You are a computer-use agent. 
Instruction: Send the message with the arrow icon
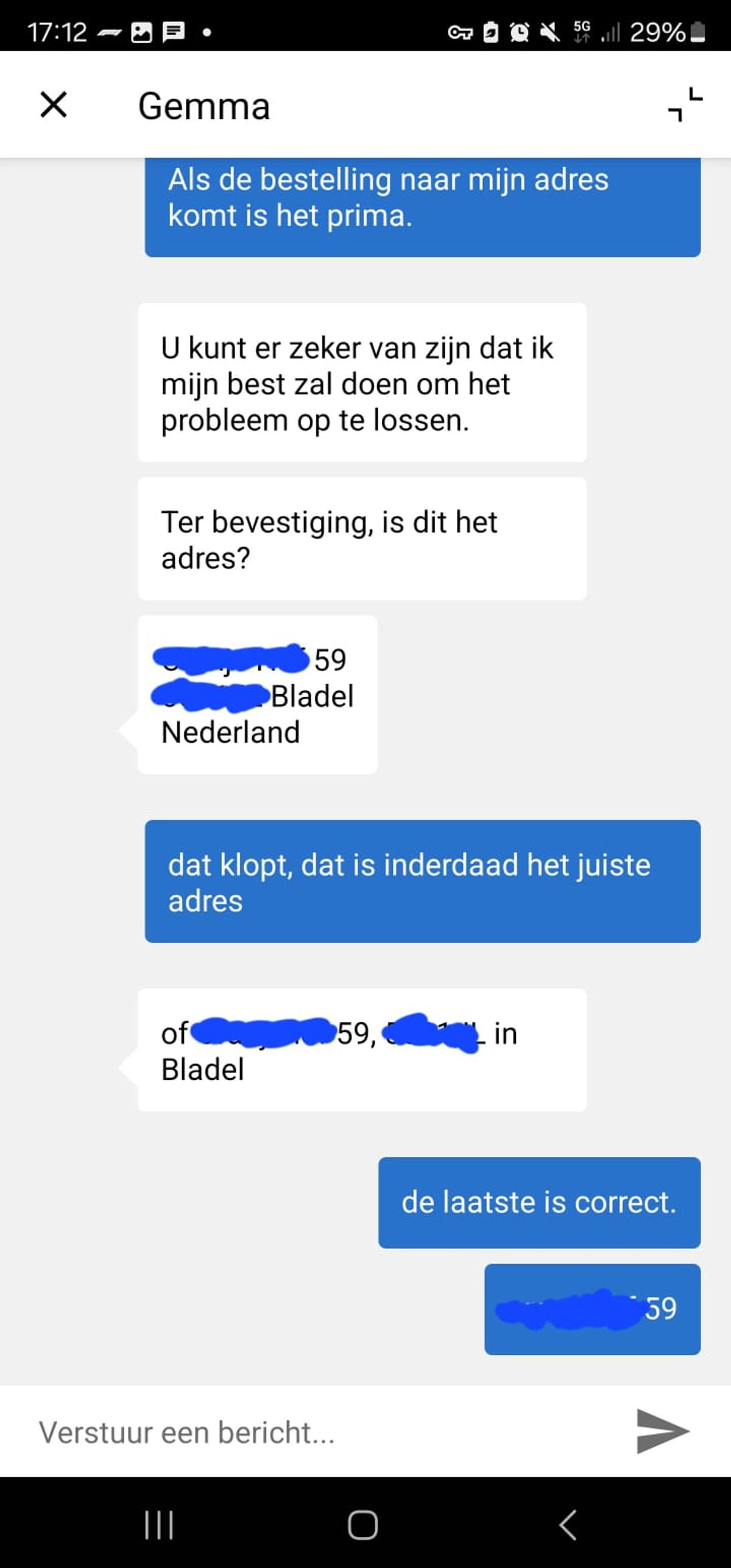(662, 1431)
